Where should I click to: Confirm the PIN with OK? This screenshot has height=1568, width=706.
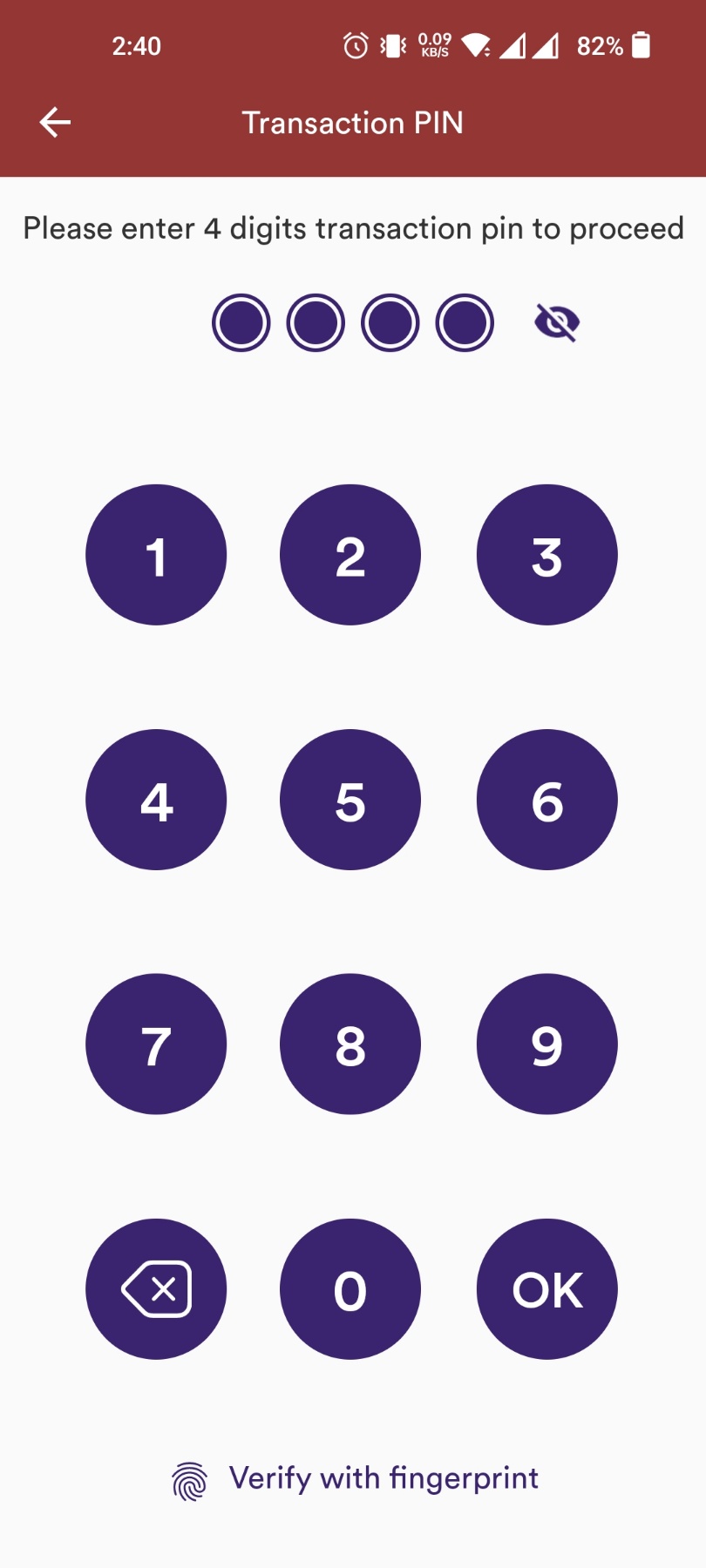(546, 1288)
